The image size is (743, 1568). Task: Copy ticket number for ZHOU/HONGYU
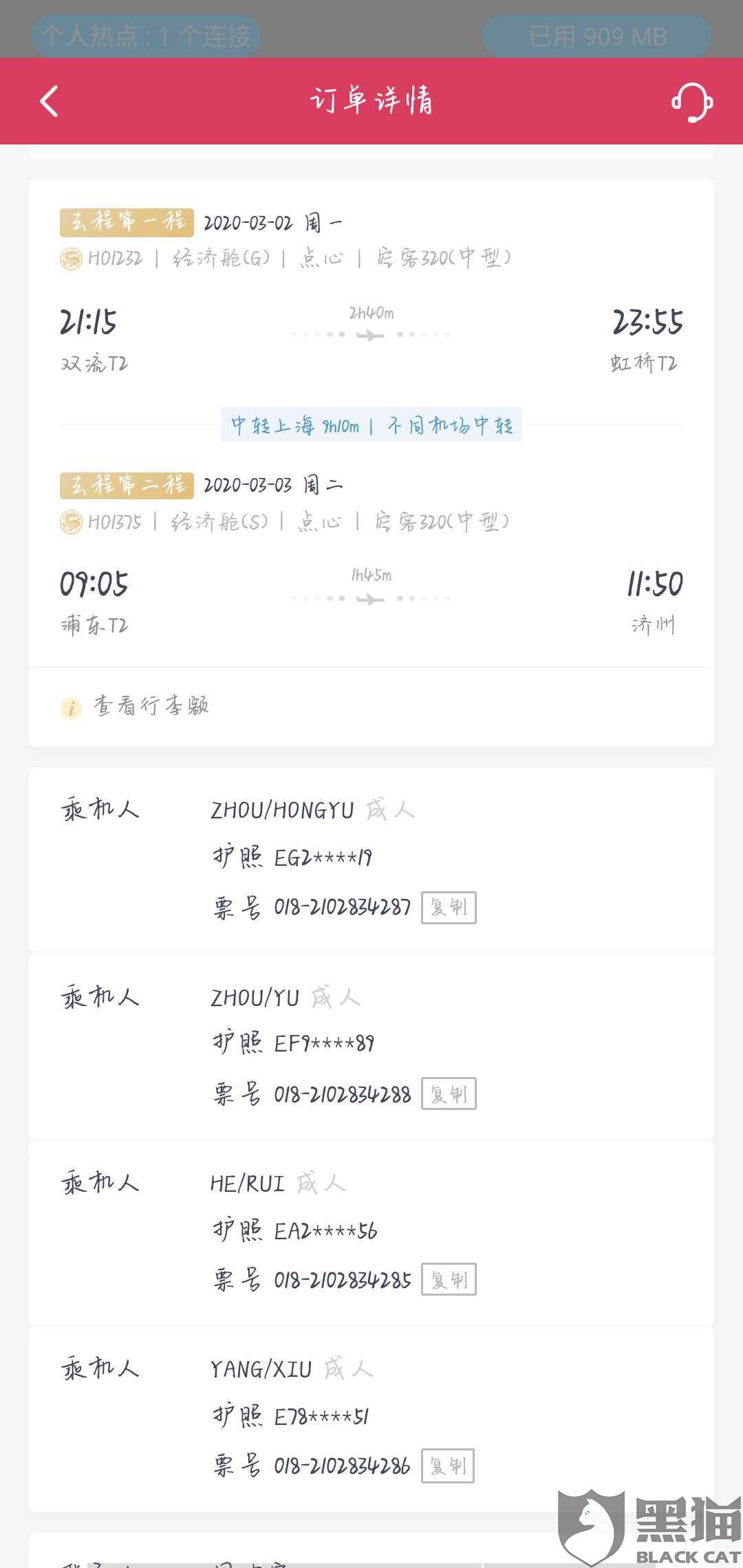point(449,908)
